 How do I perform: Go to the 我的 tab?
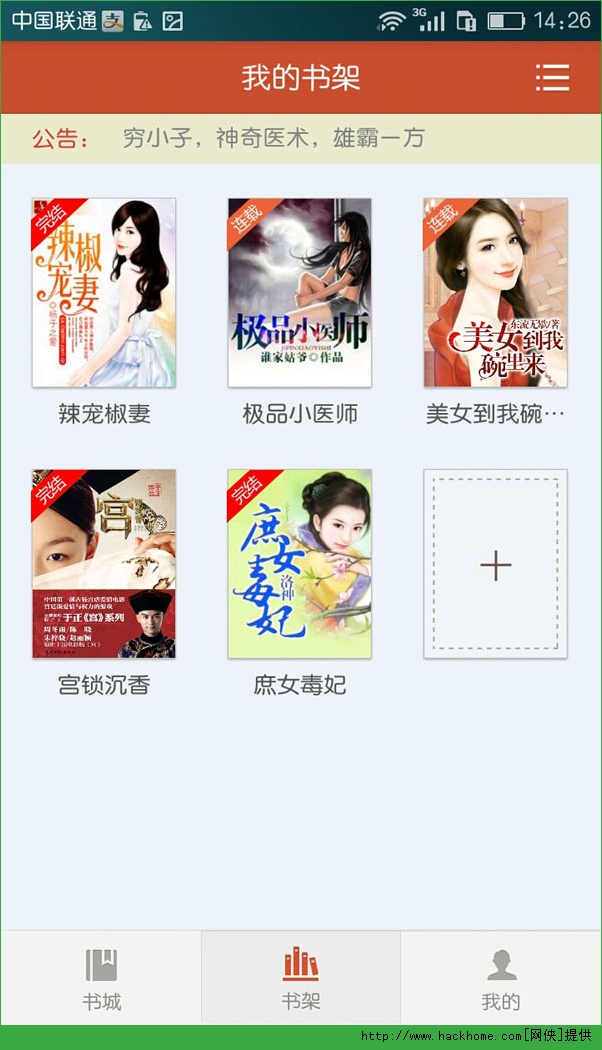tap(501, 978)
